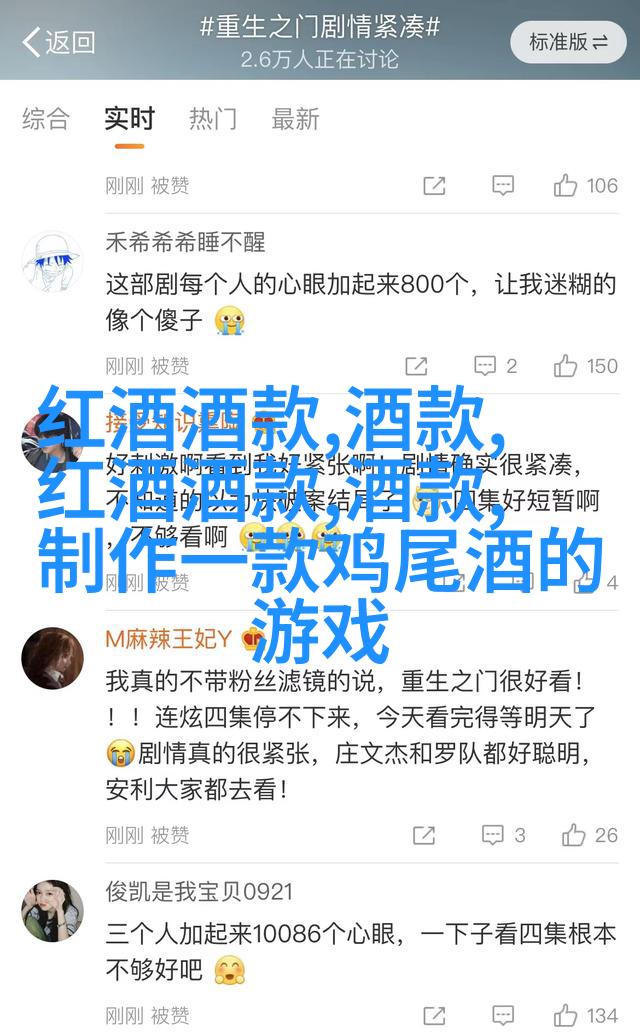
Task: Go back using the 返回 button
Action: 58,41
